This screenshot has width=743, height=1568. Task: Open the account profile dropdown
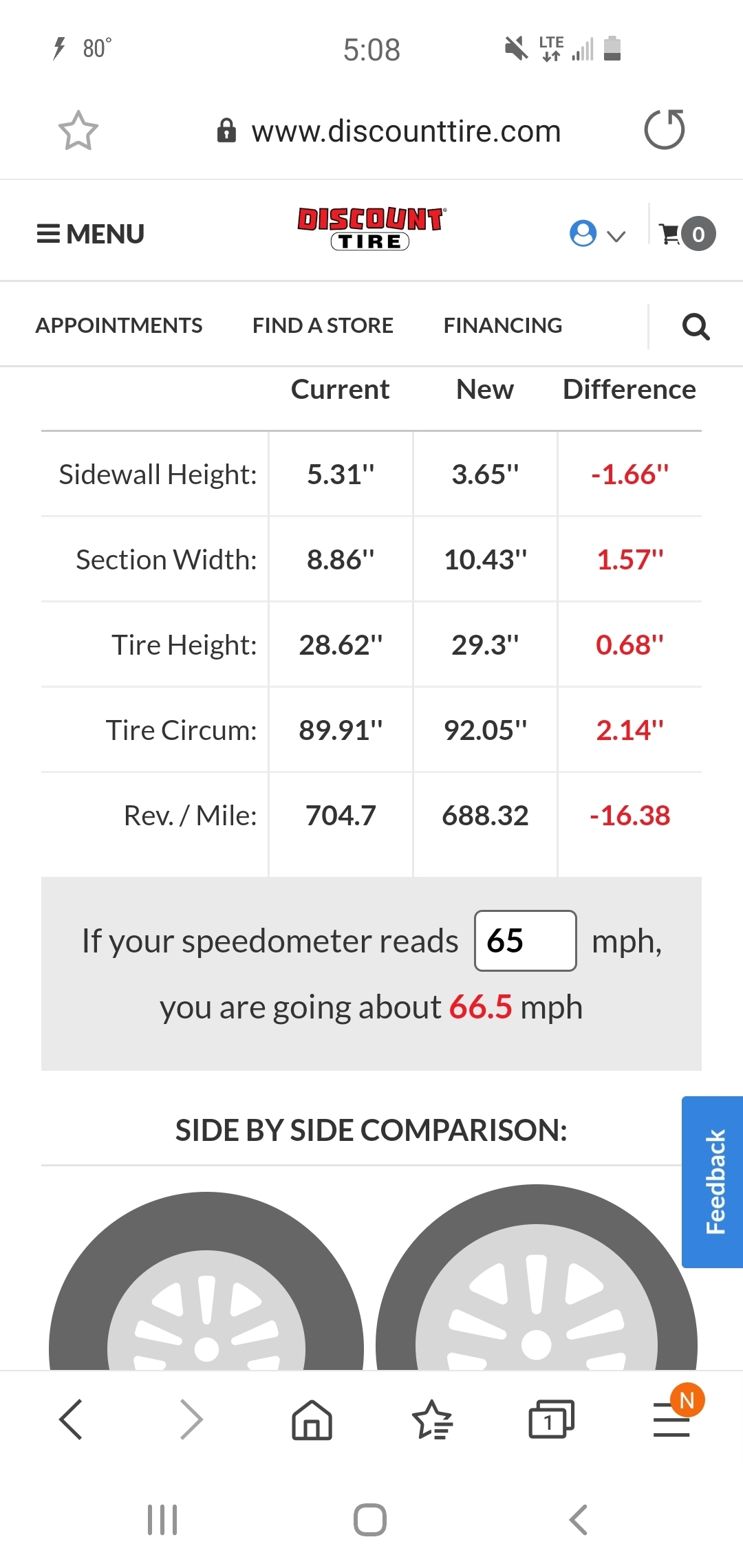point(596,234)
